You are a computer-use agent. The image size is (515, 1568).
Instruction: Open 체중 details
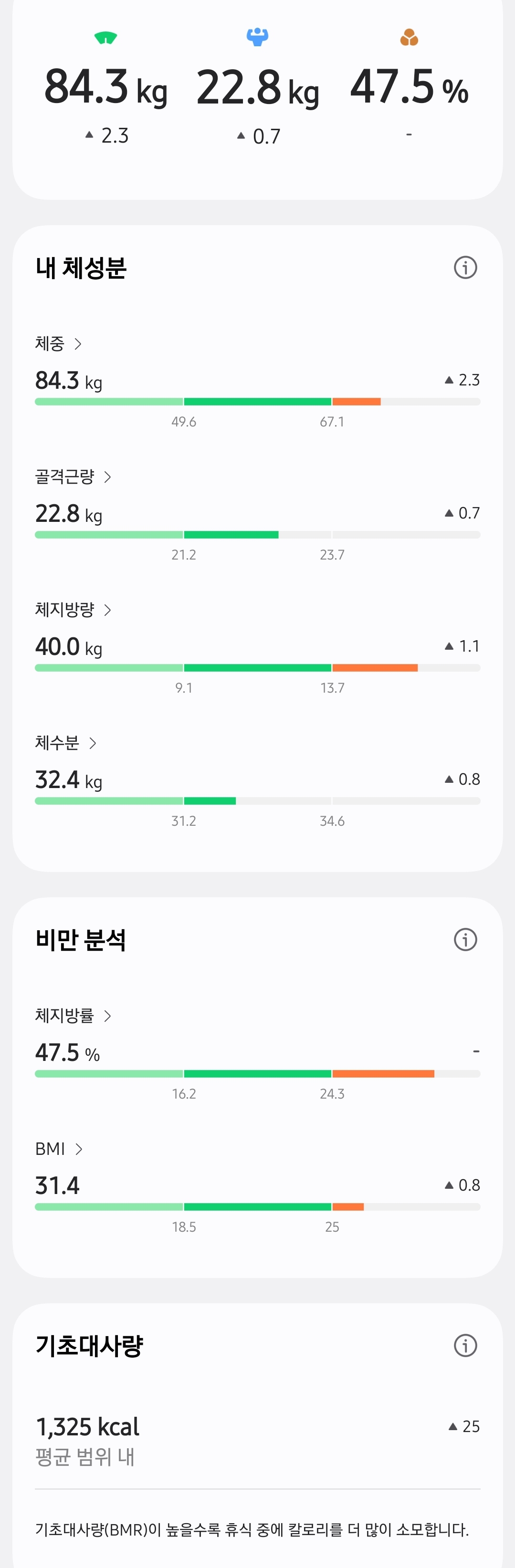(x=58, y=344)
